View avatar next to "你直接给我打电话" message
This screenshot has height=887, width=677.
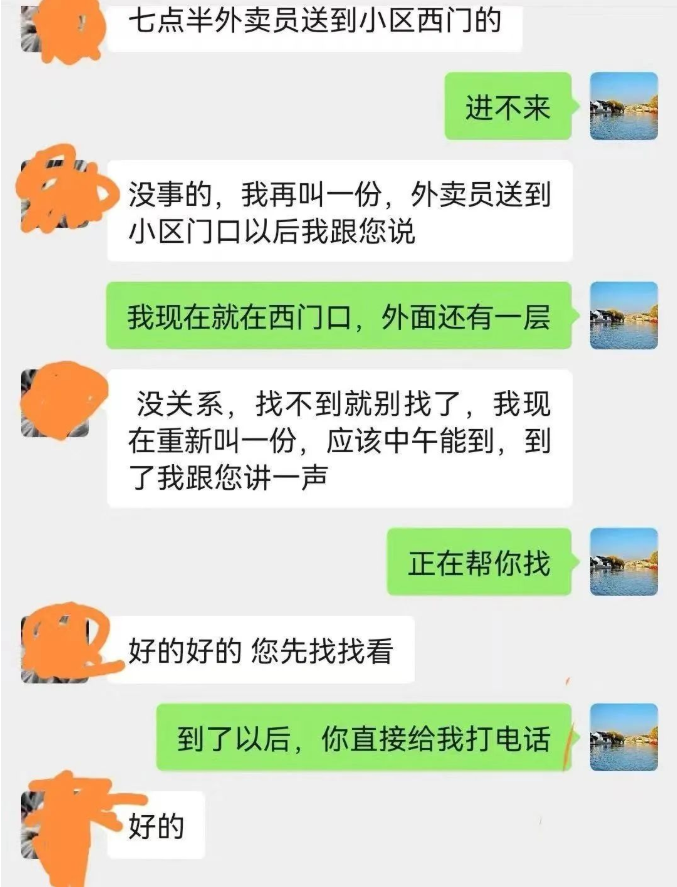pos(624,737)
